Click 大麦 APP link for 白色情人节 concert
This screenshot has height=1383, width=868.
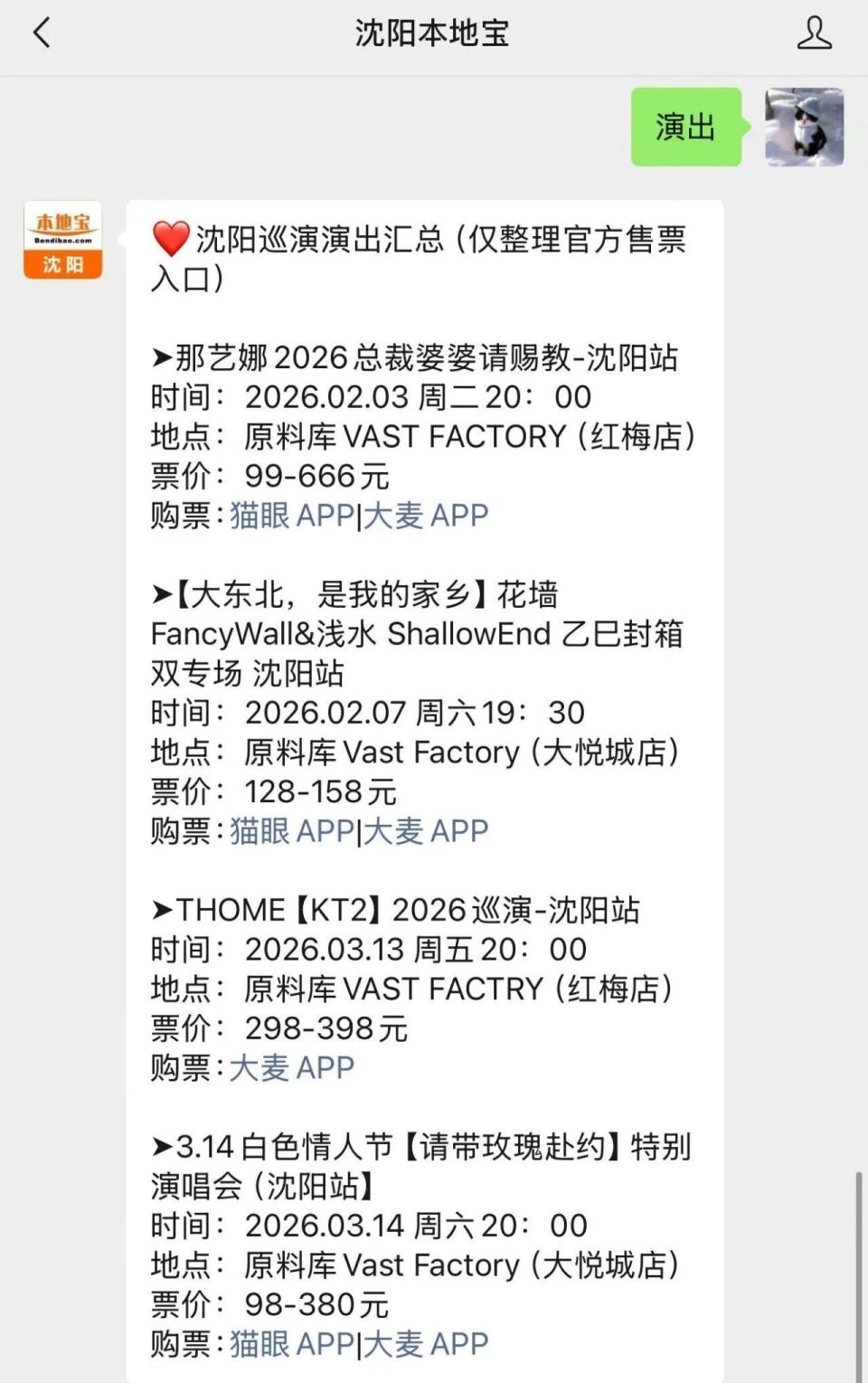click(425, 1344)
